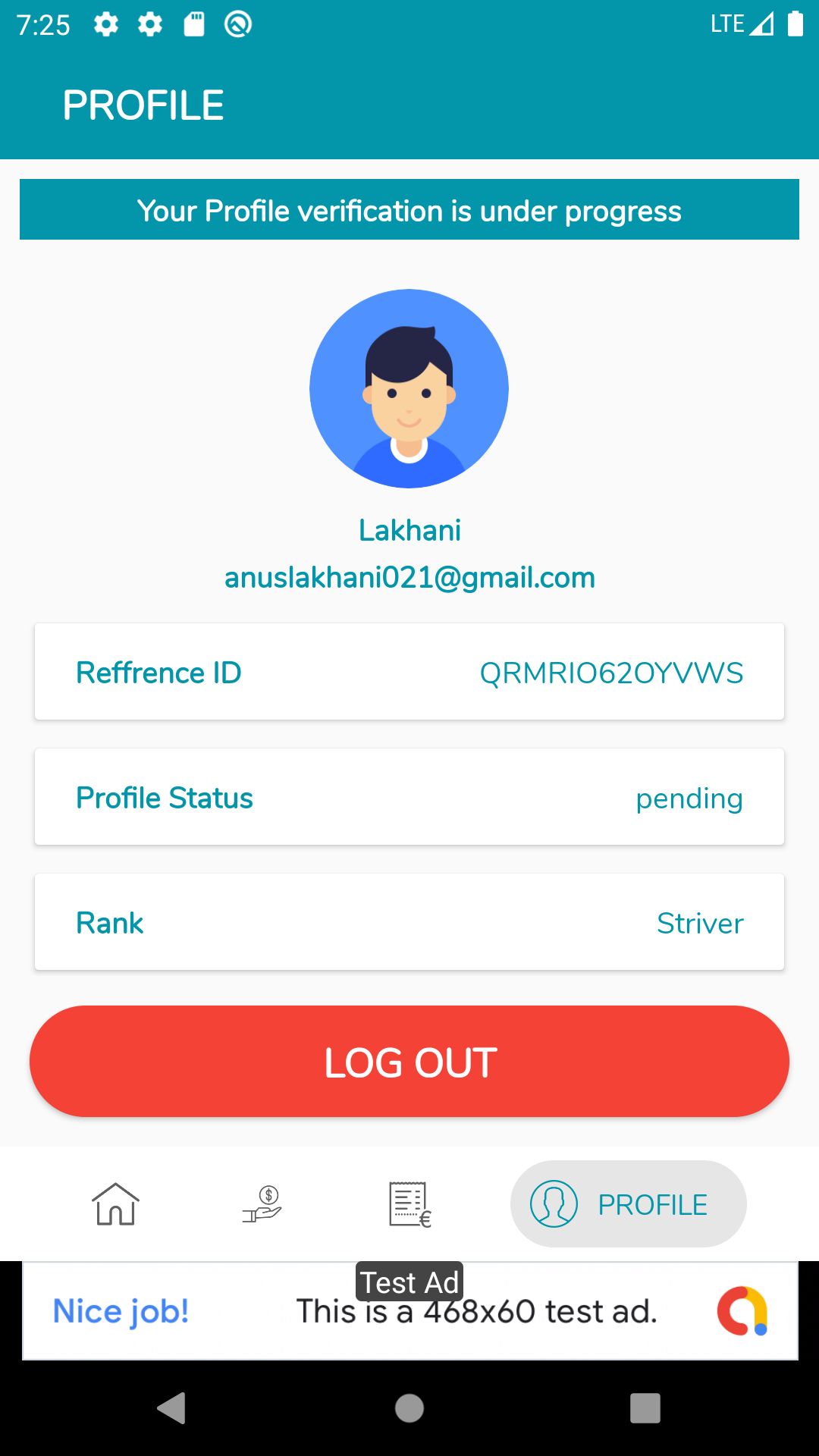Screen dimensions: 819x1456
Task: Go back using system navigation
Action: tap(171, 1408)
